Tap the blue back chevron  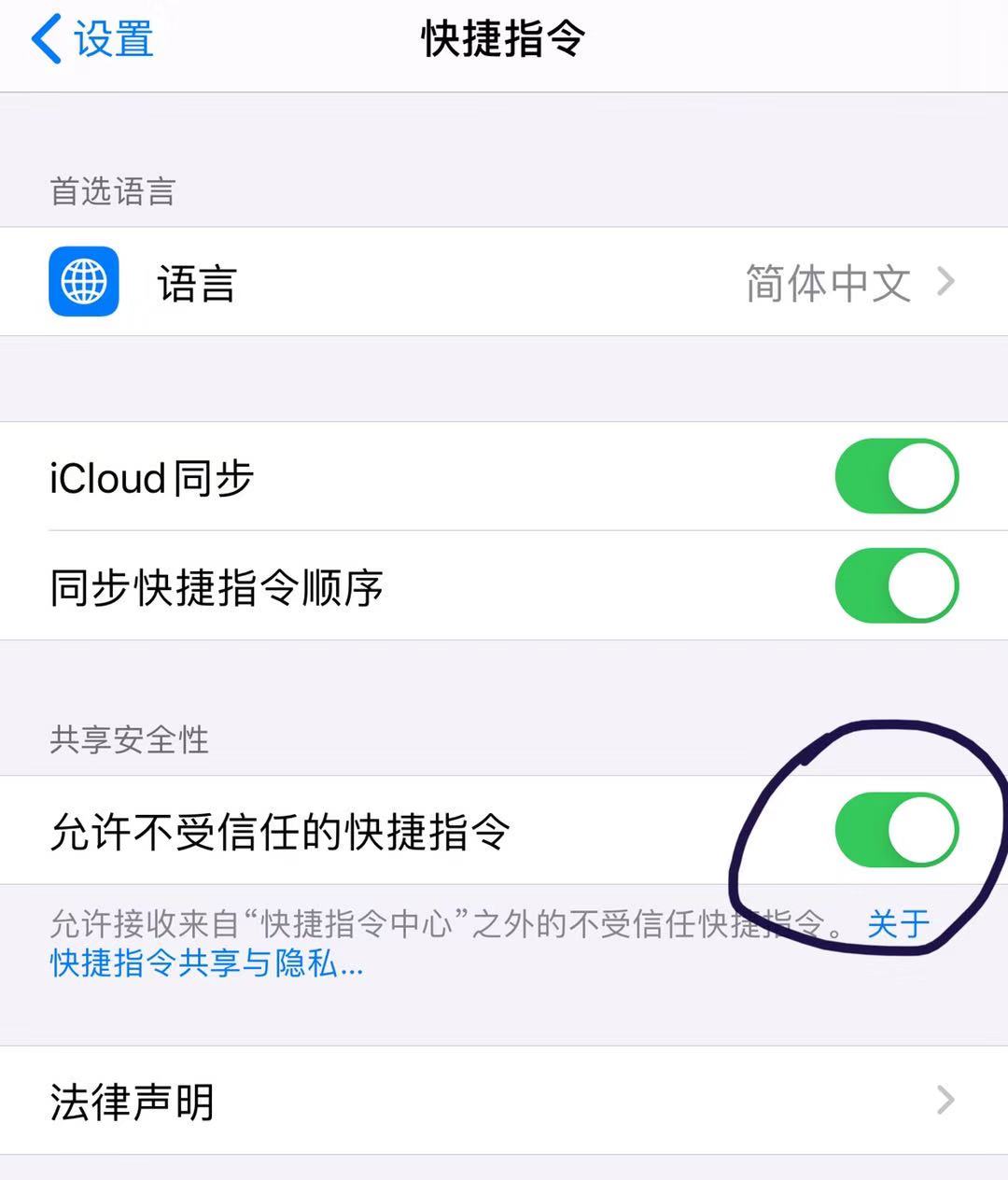45,37
